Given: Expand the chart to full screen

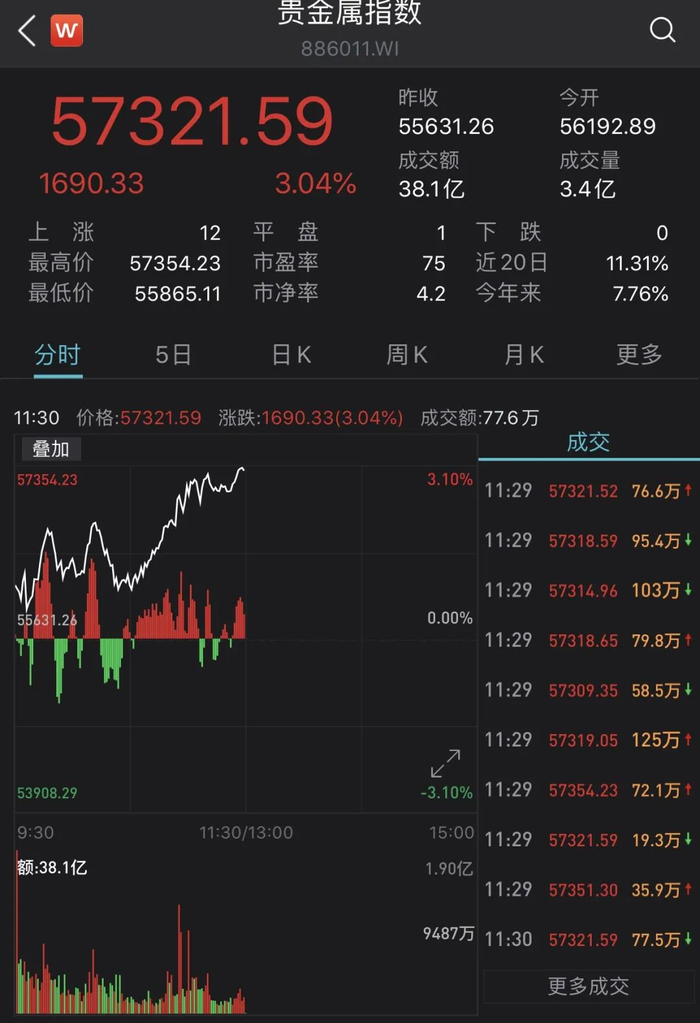Looking at the screenshot, I should [x=445, y=763].
